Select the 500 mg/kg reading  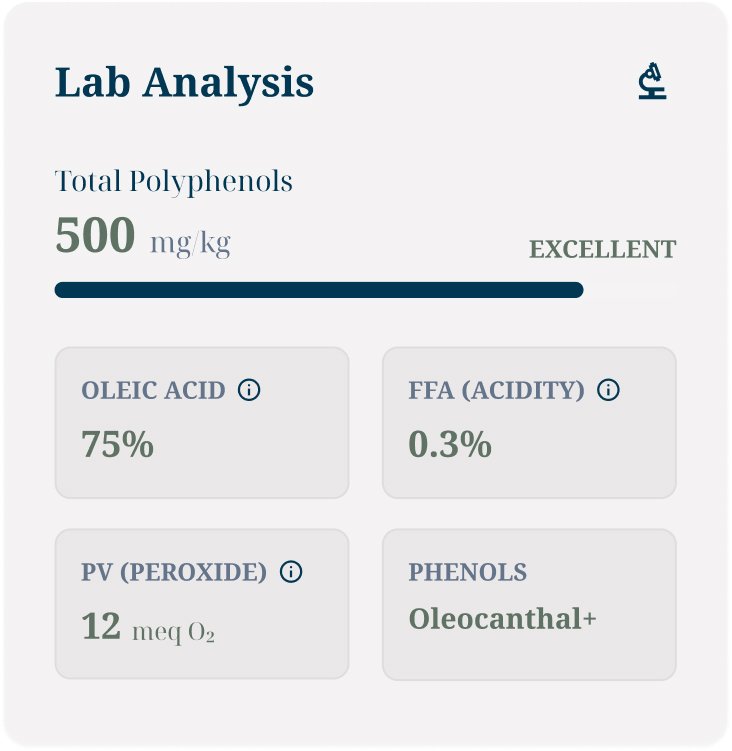143,234
